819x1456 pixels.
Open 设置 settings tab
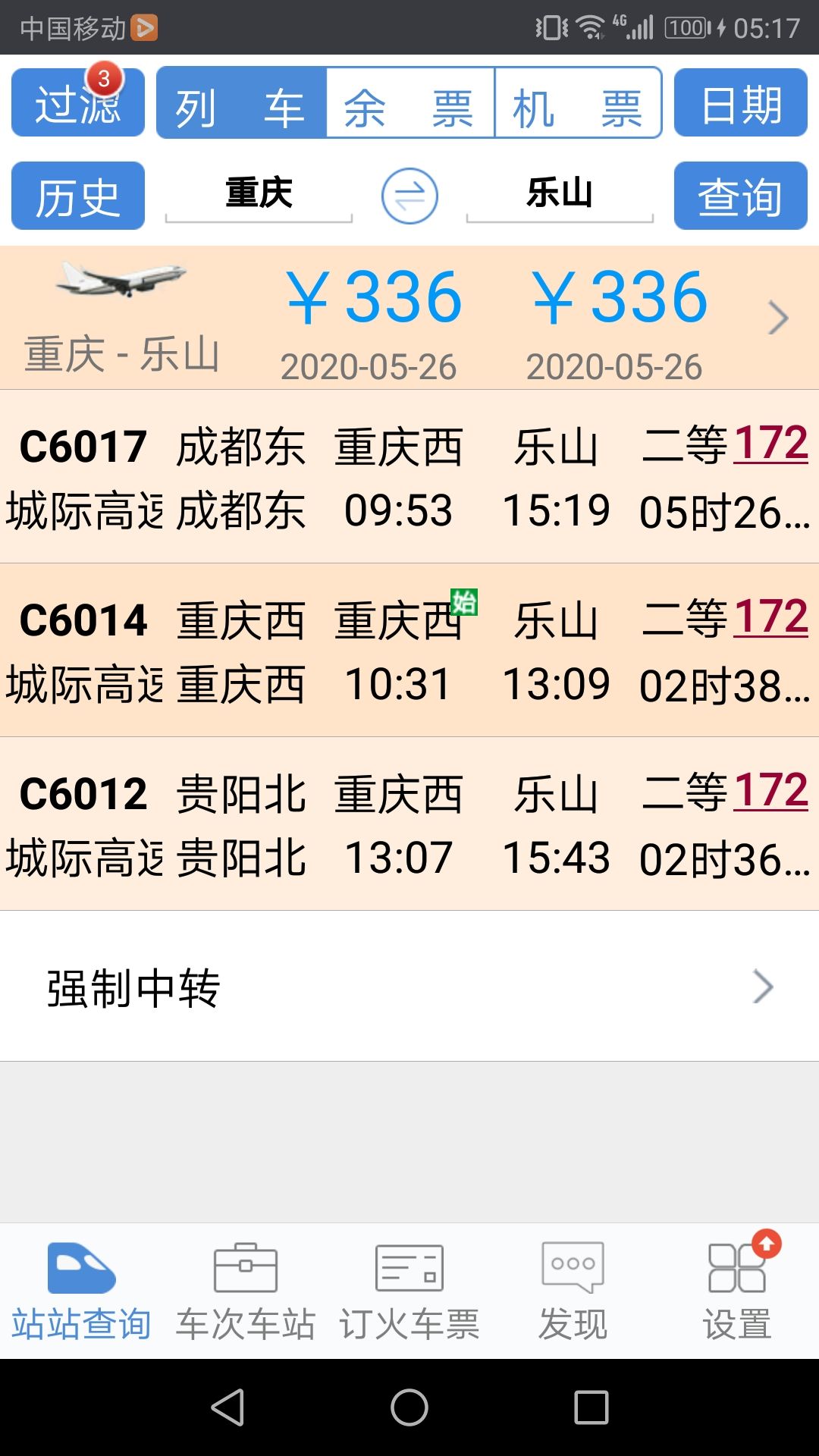click(737, 1291)
